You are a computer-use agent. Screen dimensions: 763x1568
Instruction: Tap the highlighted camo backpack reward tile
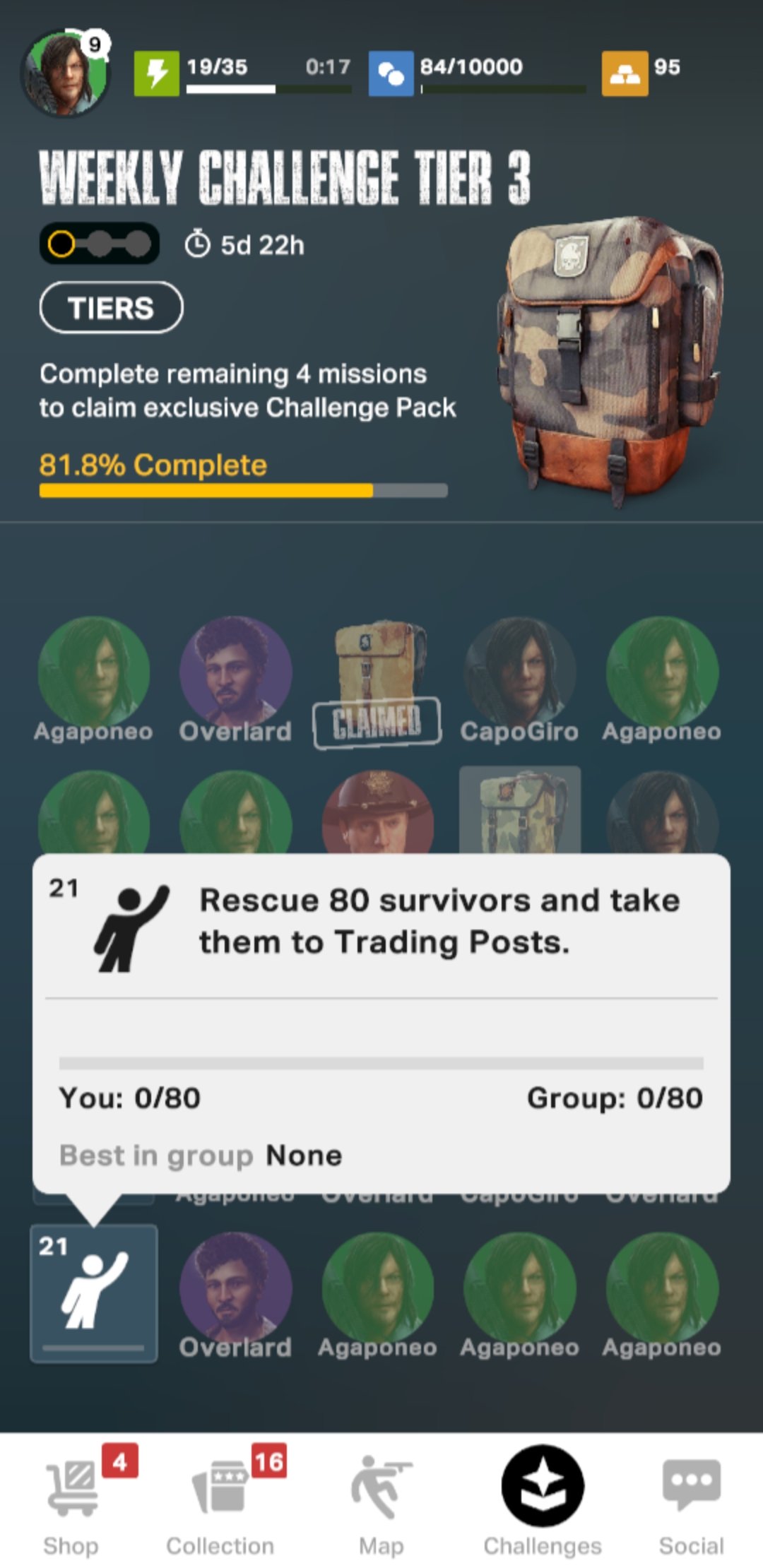point(520,810)
